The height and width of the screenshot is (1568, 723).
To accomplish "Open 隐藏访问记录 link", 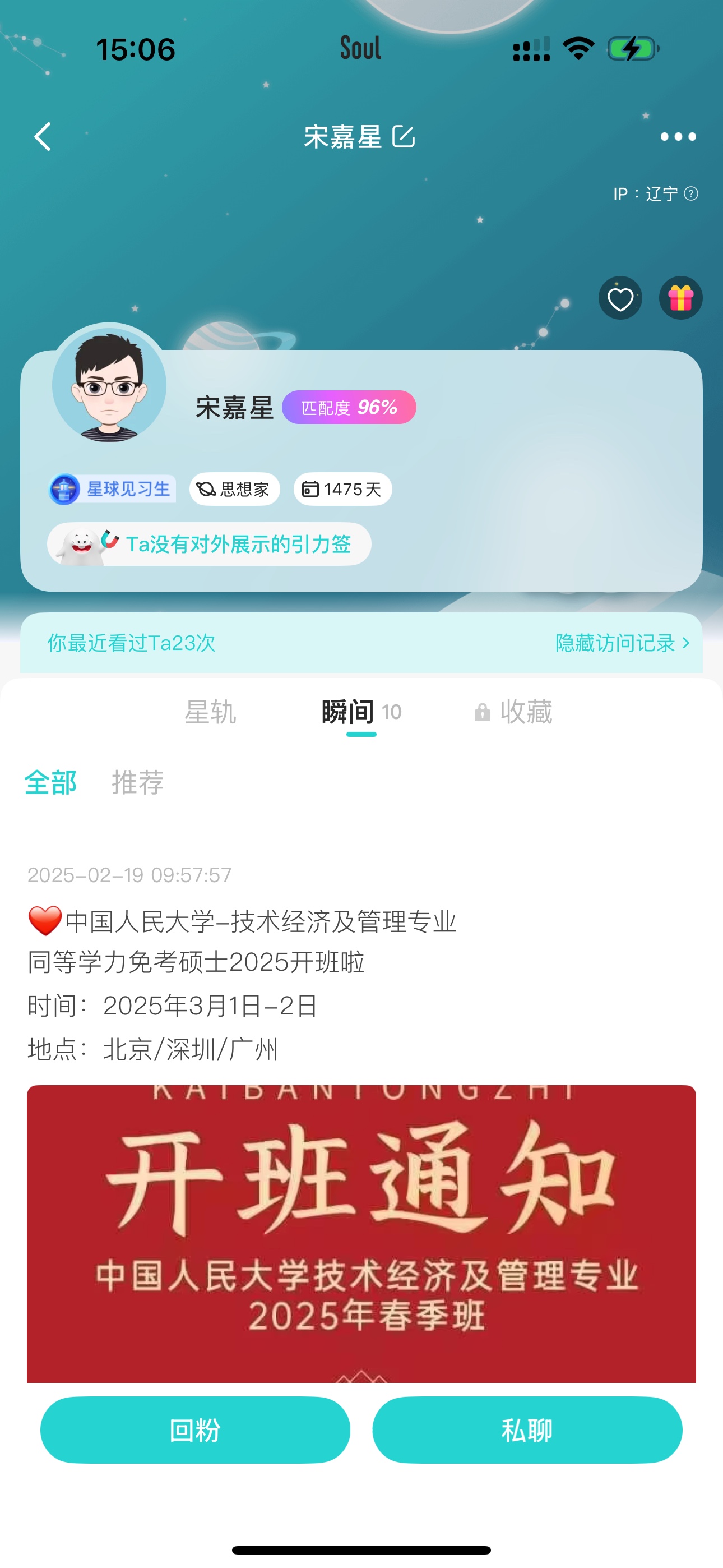I will (622, 643).
